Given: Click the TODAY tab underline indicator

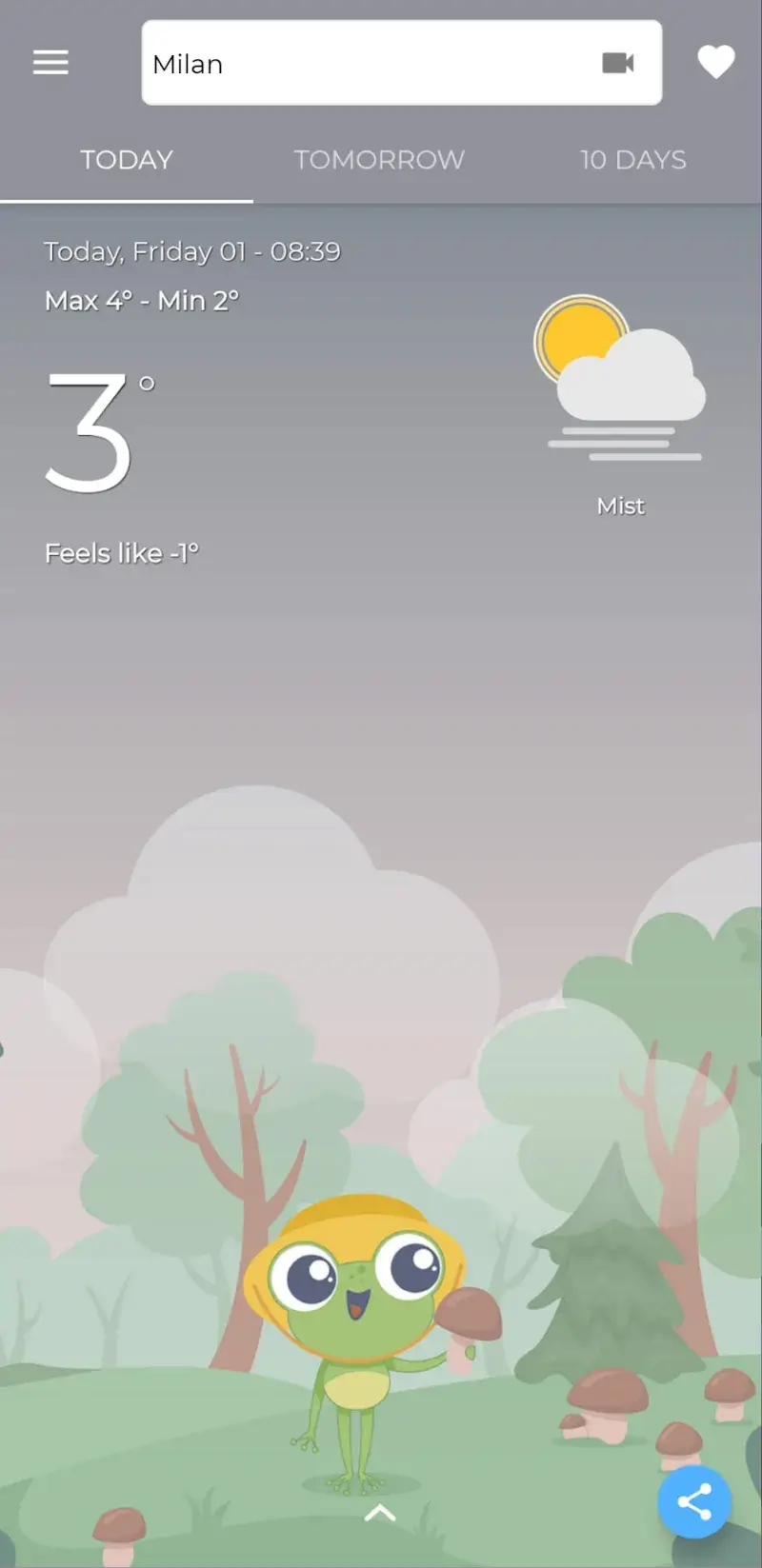Looking at the screenshot, I should point(127,199).
